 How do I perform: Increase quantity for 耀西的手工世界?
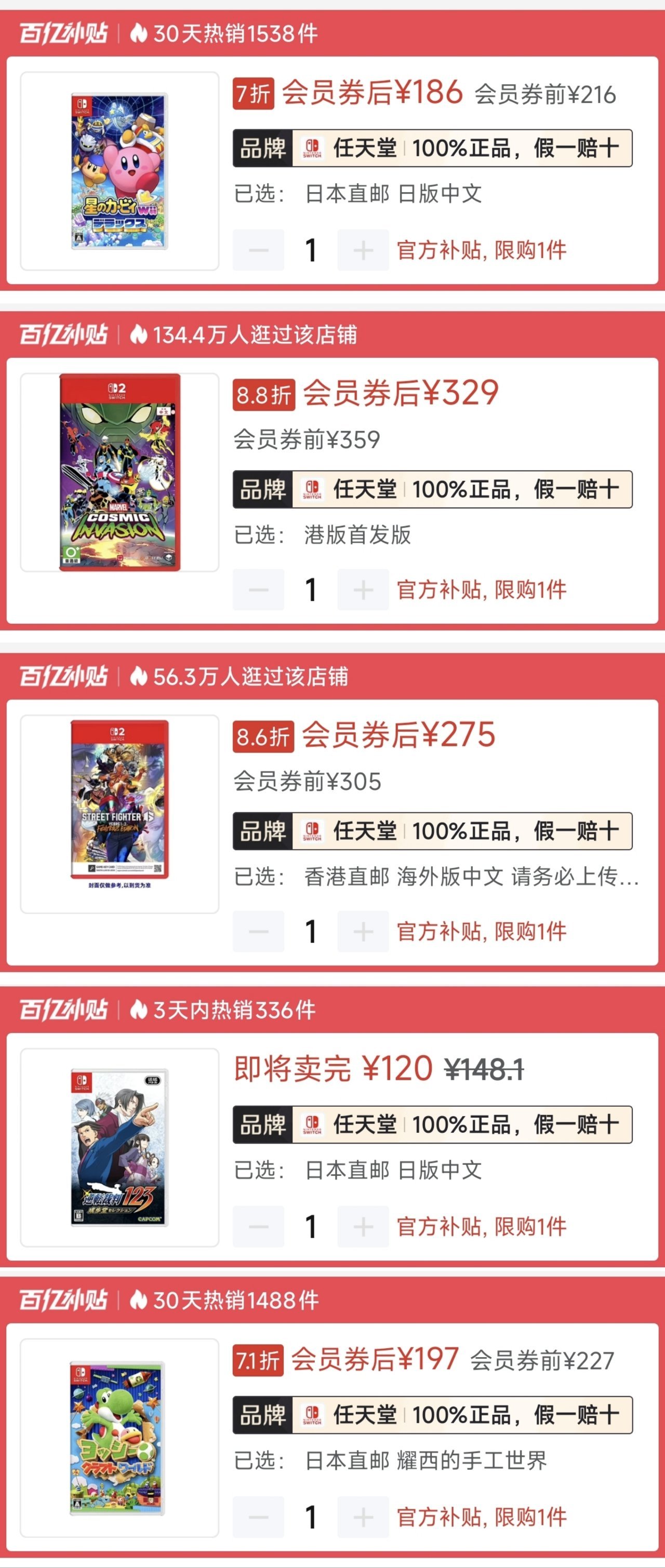coord(363,1517)
